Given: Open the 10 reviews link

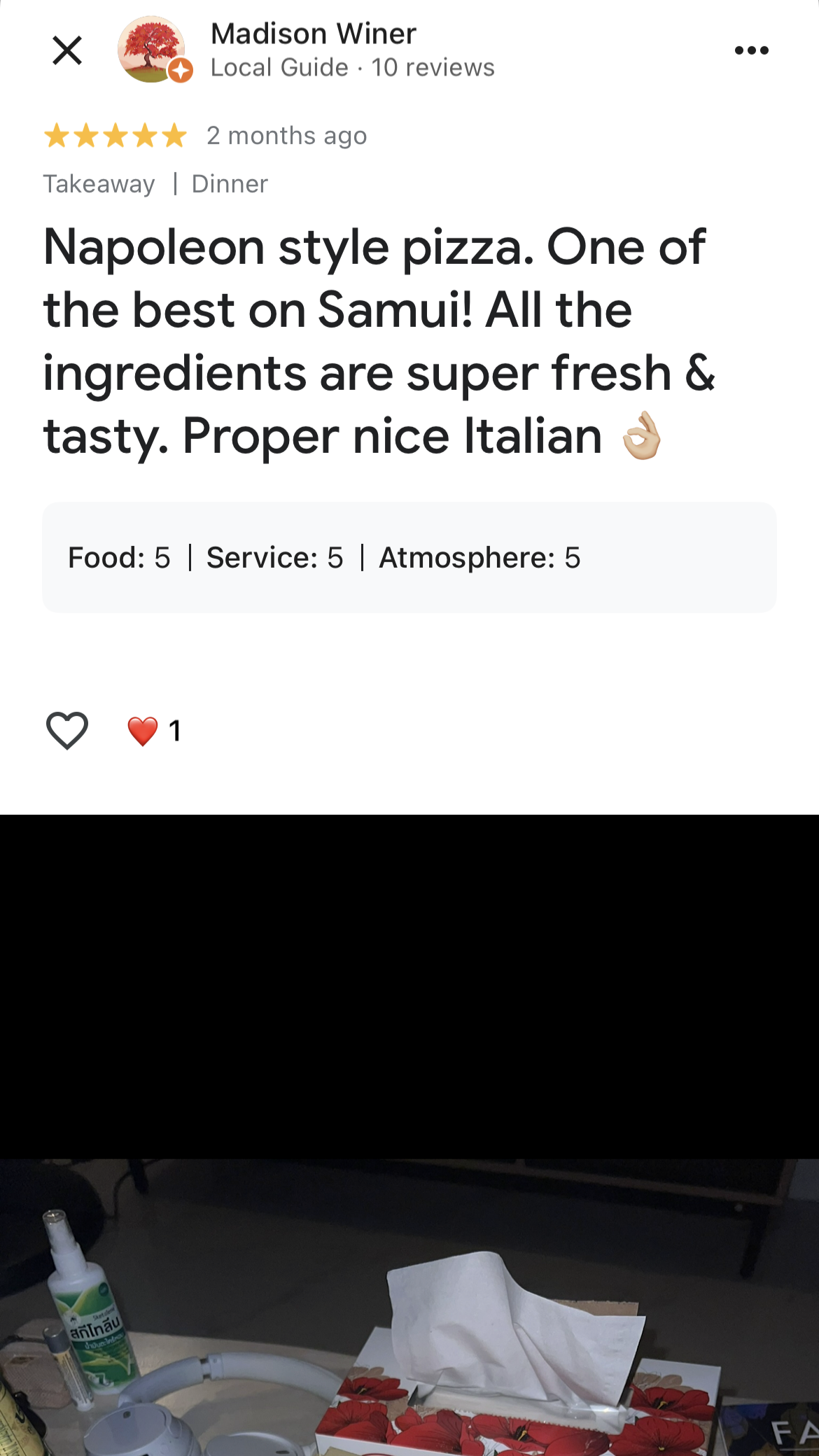Looking at the screenshot, I should coord(432,66).
